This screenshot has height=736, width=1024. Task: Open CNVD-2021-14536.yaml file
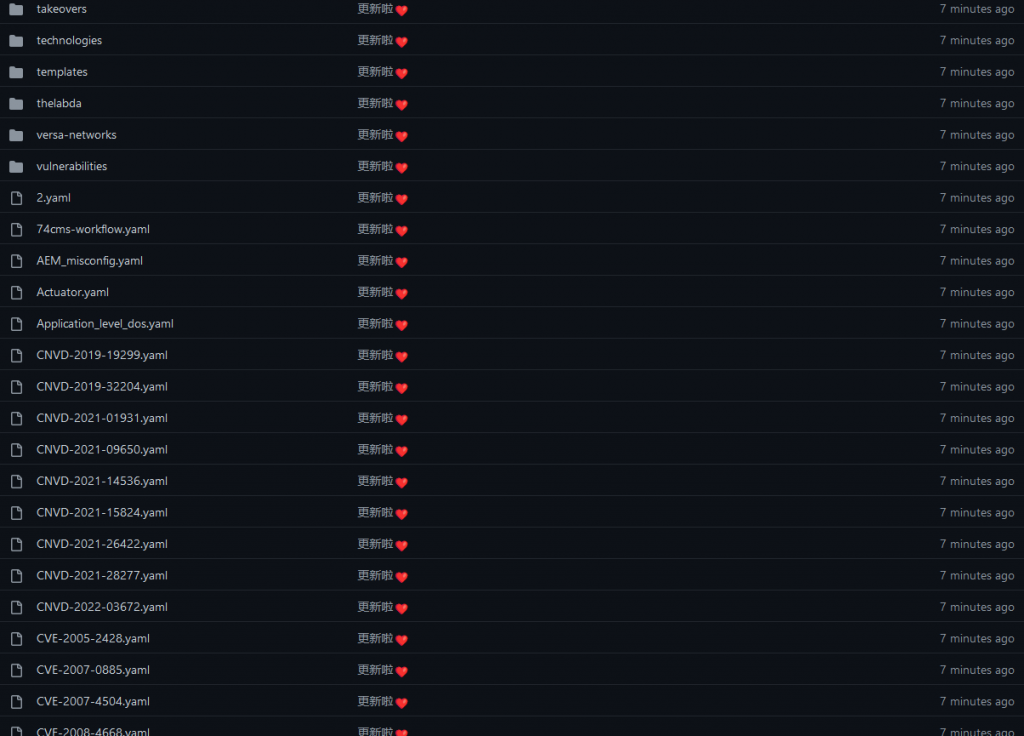[102, 481]
